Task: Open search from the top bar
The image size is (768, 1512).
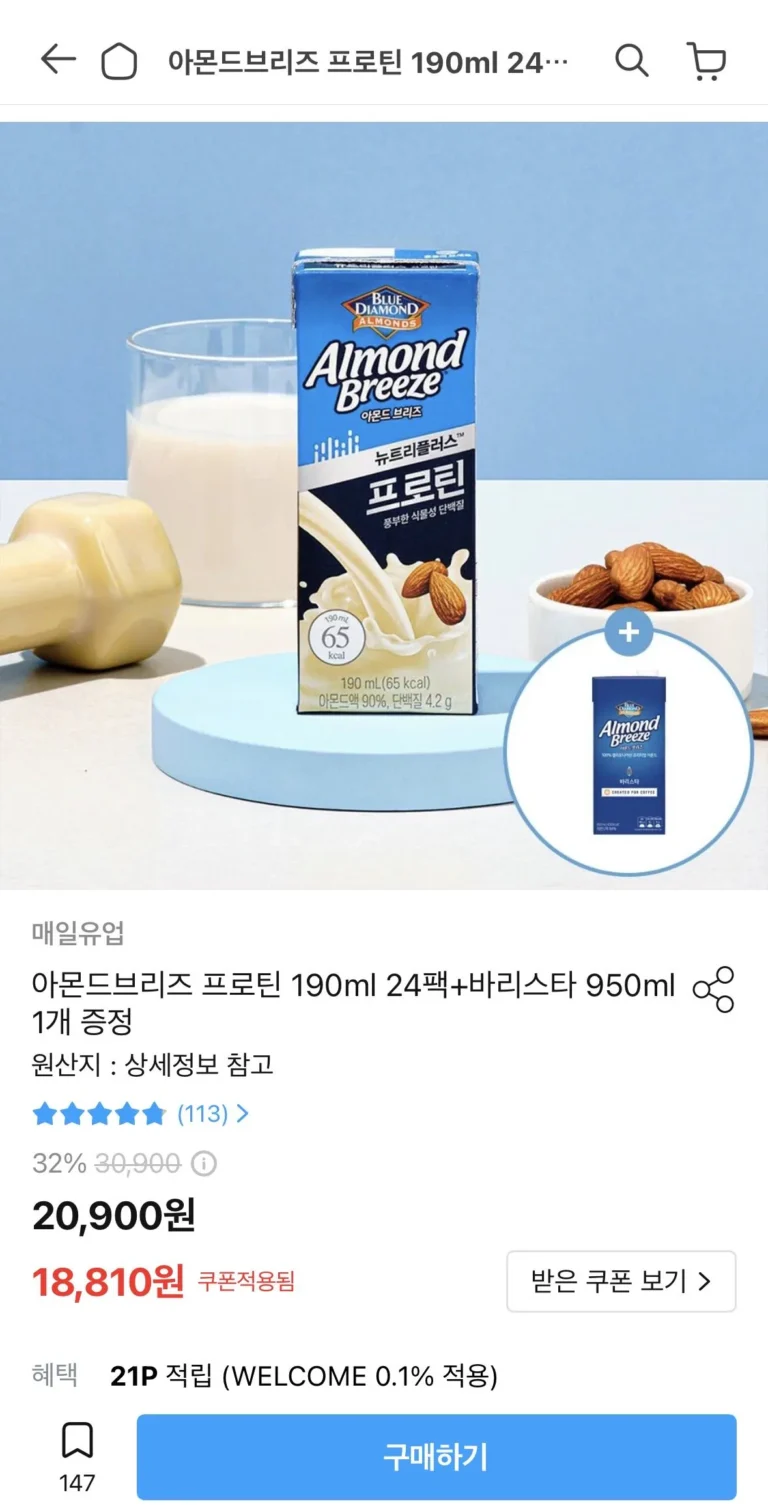Action: pyautogui.click(x=631, y=62)
